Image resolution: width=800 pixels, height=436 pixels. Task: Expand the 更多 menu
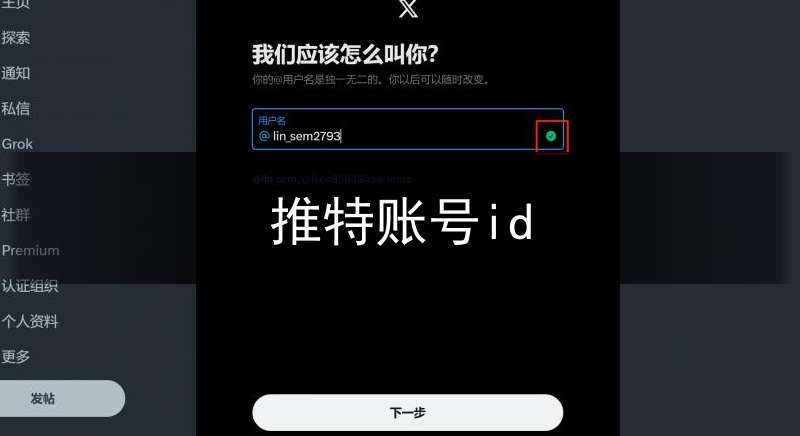pos(16,357)
